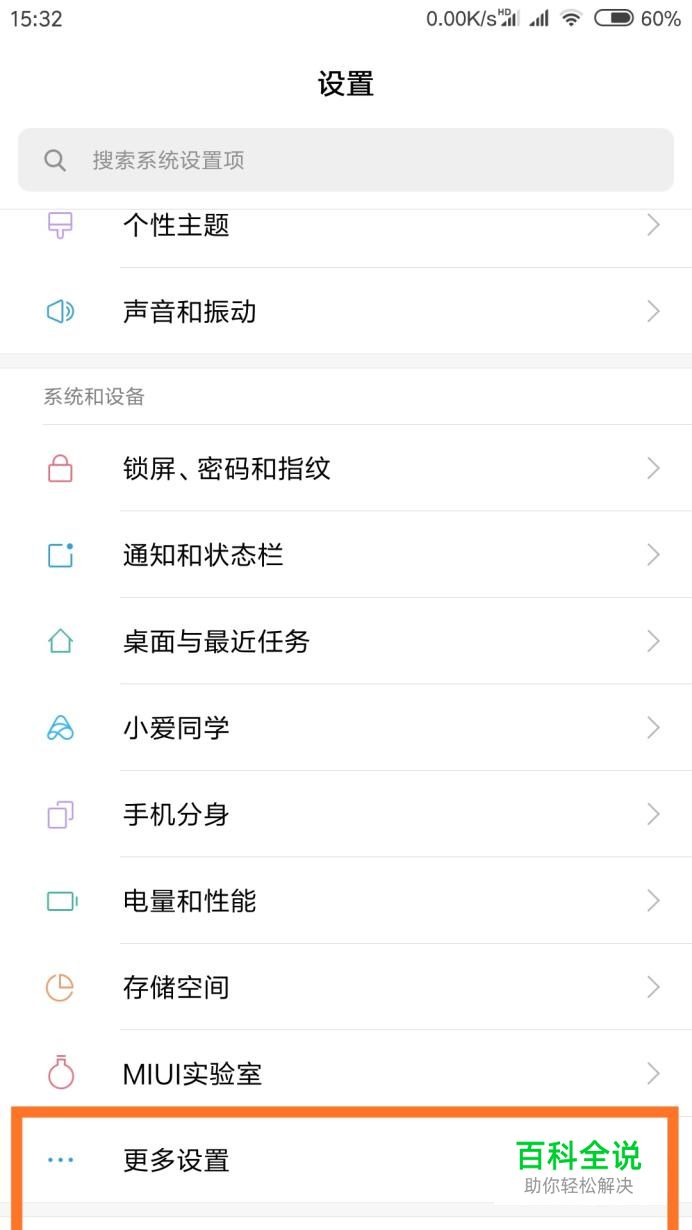Viewport: 692px width, 1230px height.
Task: Go to 通知和状态栏
Action: click(346, 555)
